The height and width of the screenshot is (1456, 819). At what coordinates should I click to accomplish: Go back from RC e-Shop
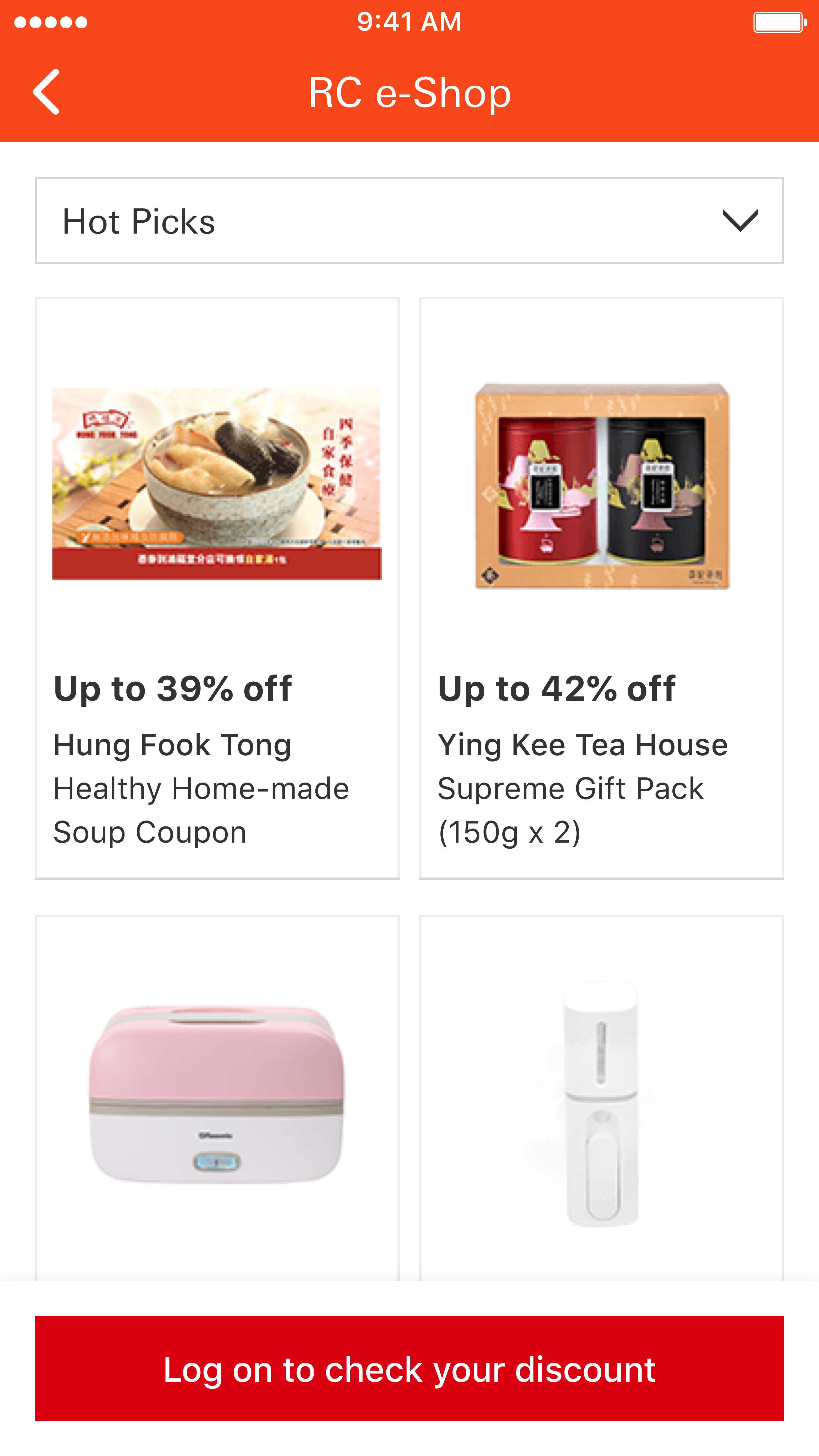coord(46,92)
